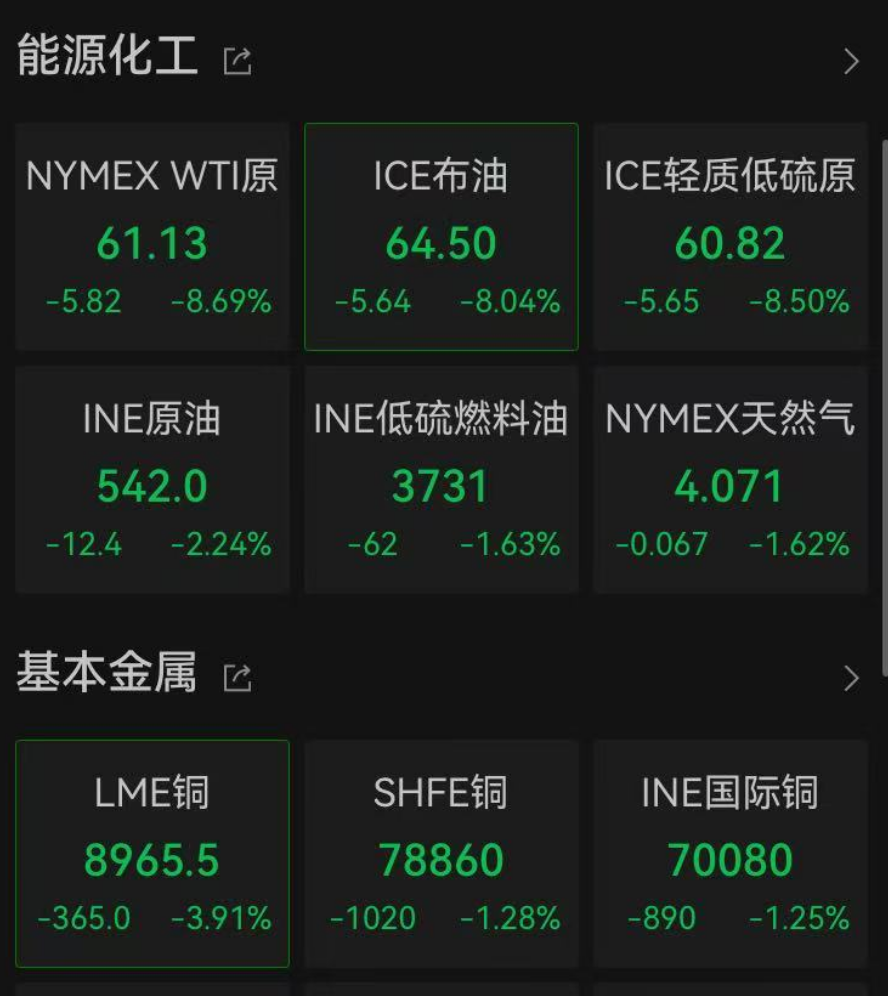Open the INE低硫燃料油 card
The height and width of the screenshot is (996, 888).
pyautogui.click(x=441, y=478)
